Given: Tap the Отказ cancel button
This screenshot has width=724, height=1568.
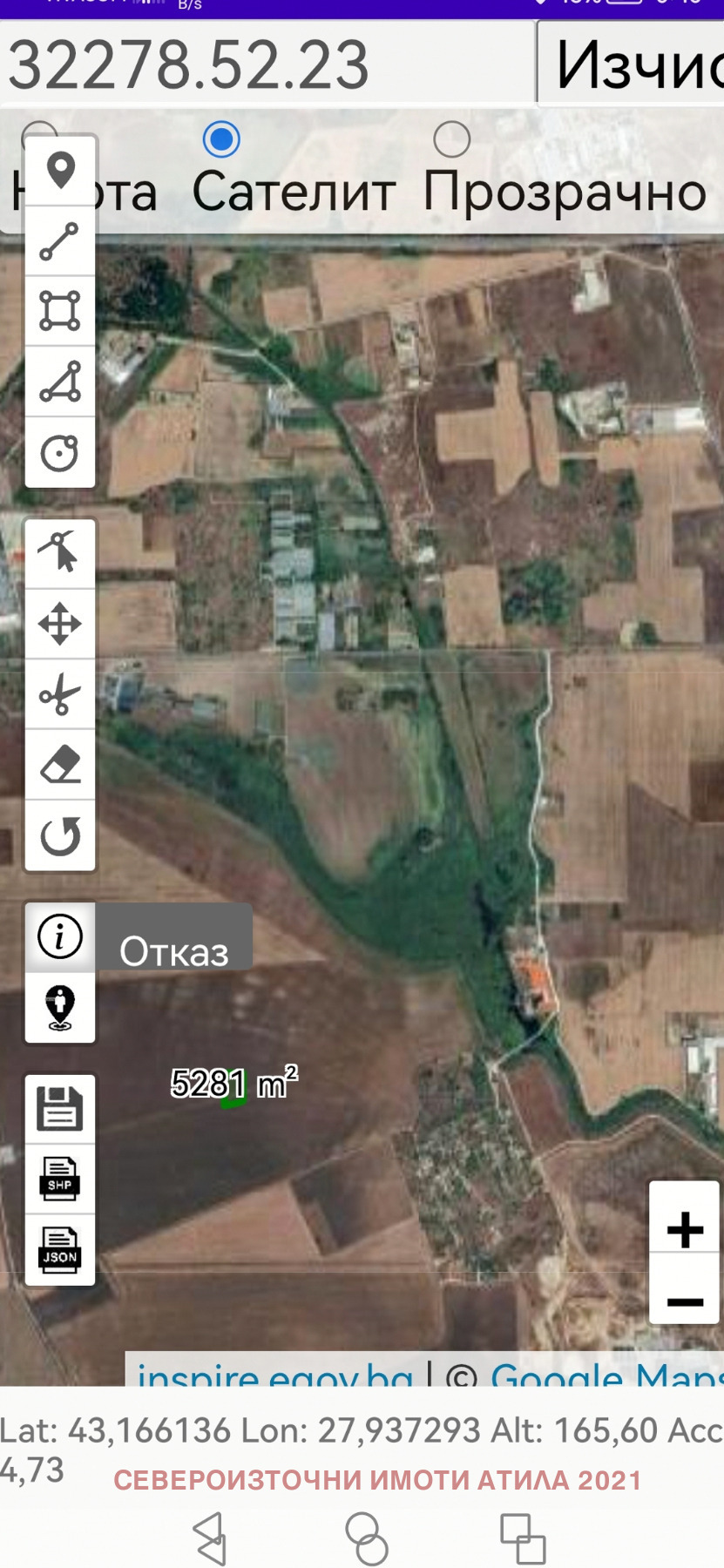Looking at the screenshot, I should click(174, 950).
